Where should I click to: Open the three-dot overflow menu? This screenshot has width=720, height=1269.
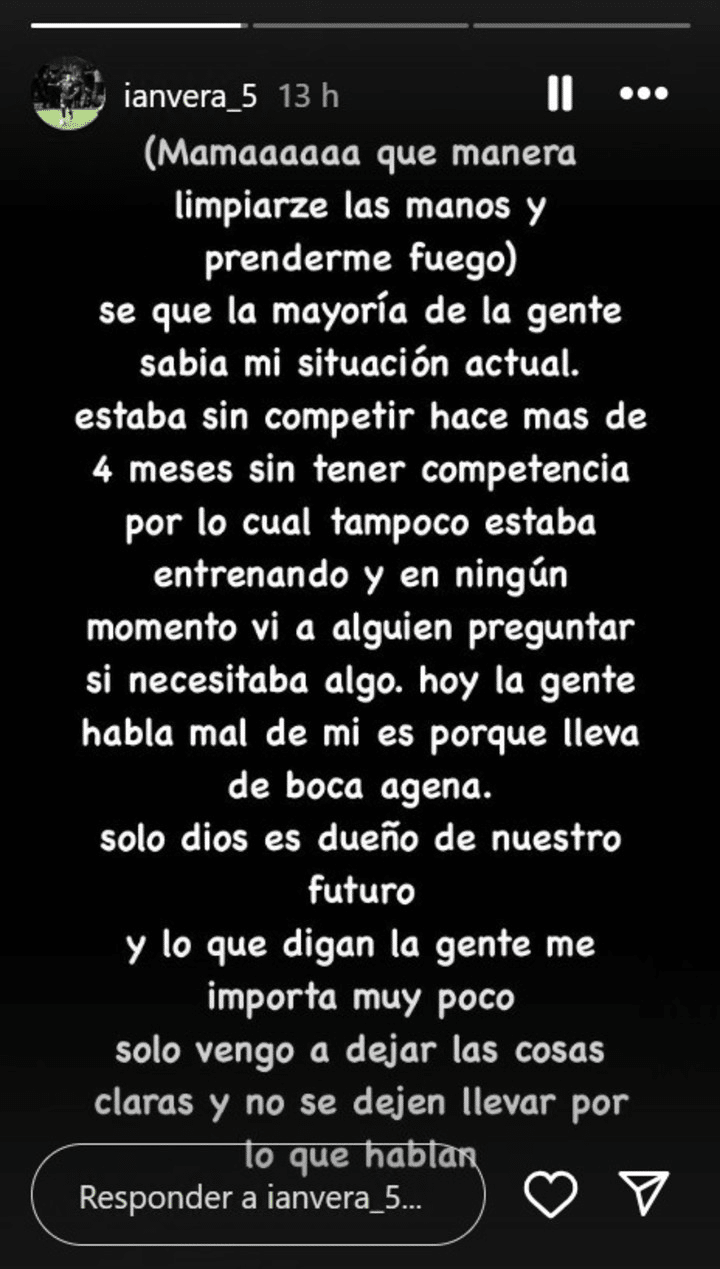(x=643, y=95)
